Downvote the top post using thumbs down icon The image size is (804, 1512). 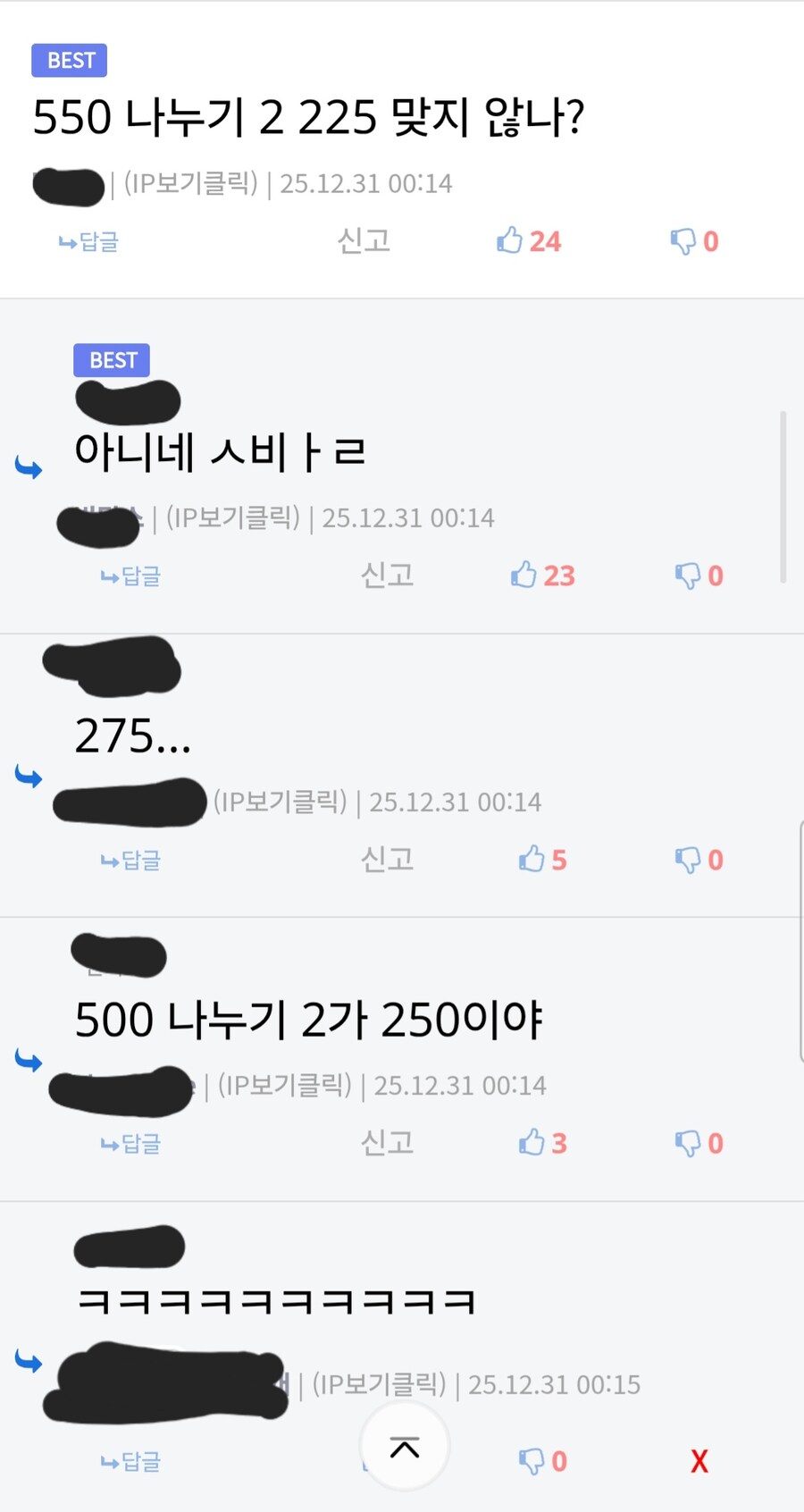(x=683, y=240)
